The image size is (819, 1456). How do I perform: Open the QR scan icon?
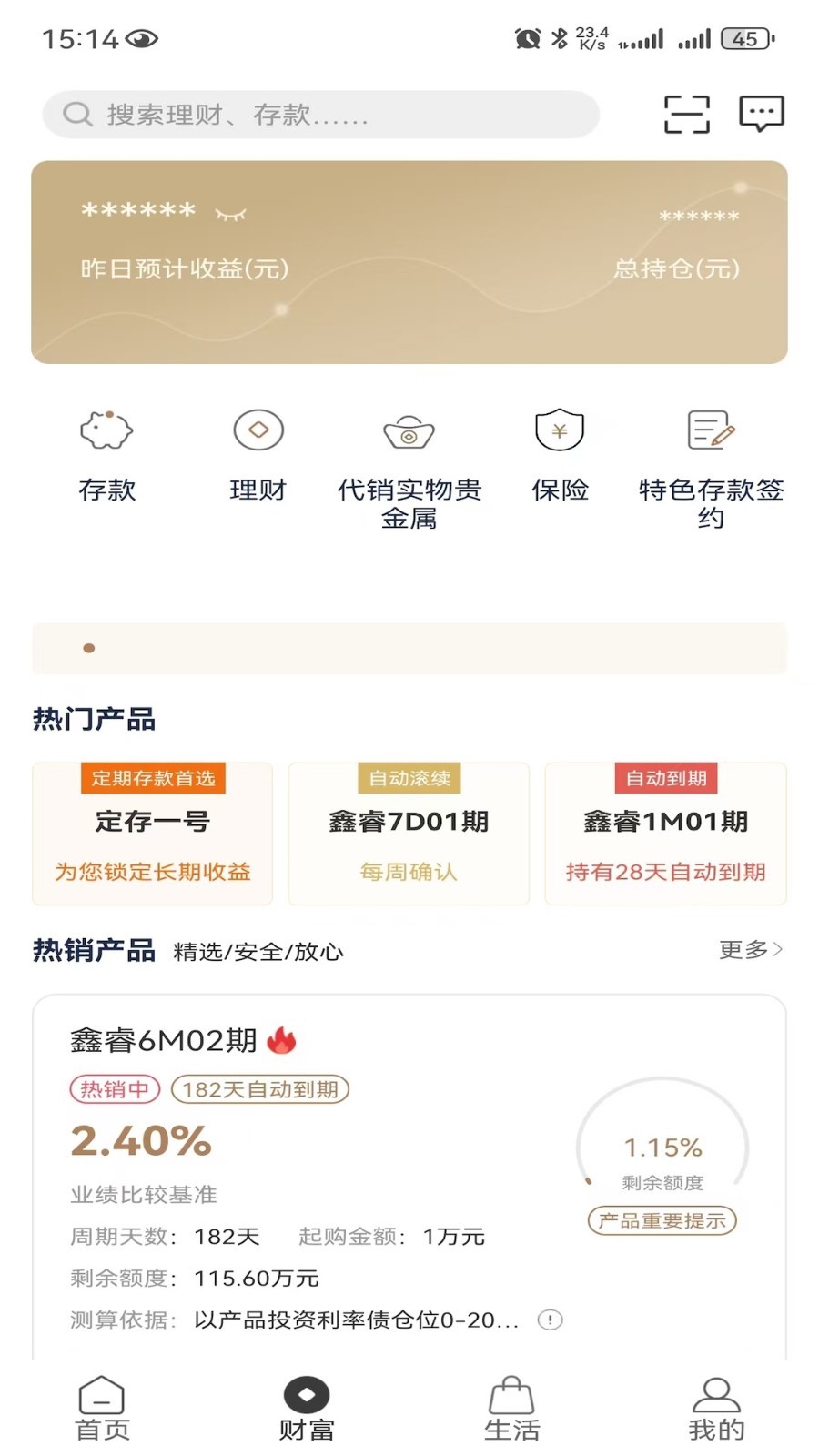(x=686, y=115)
